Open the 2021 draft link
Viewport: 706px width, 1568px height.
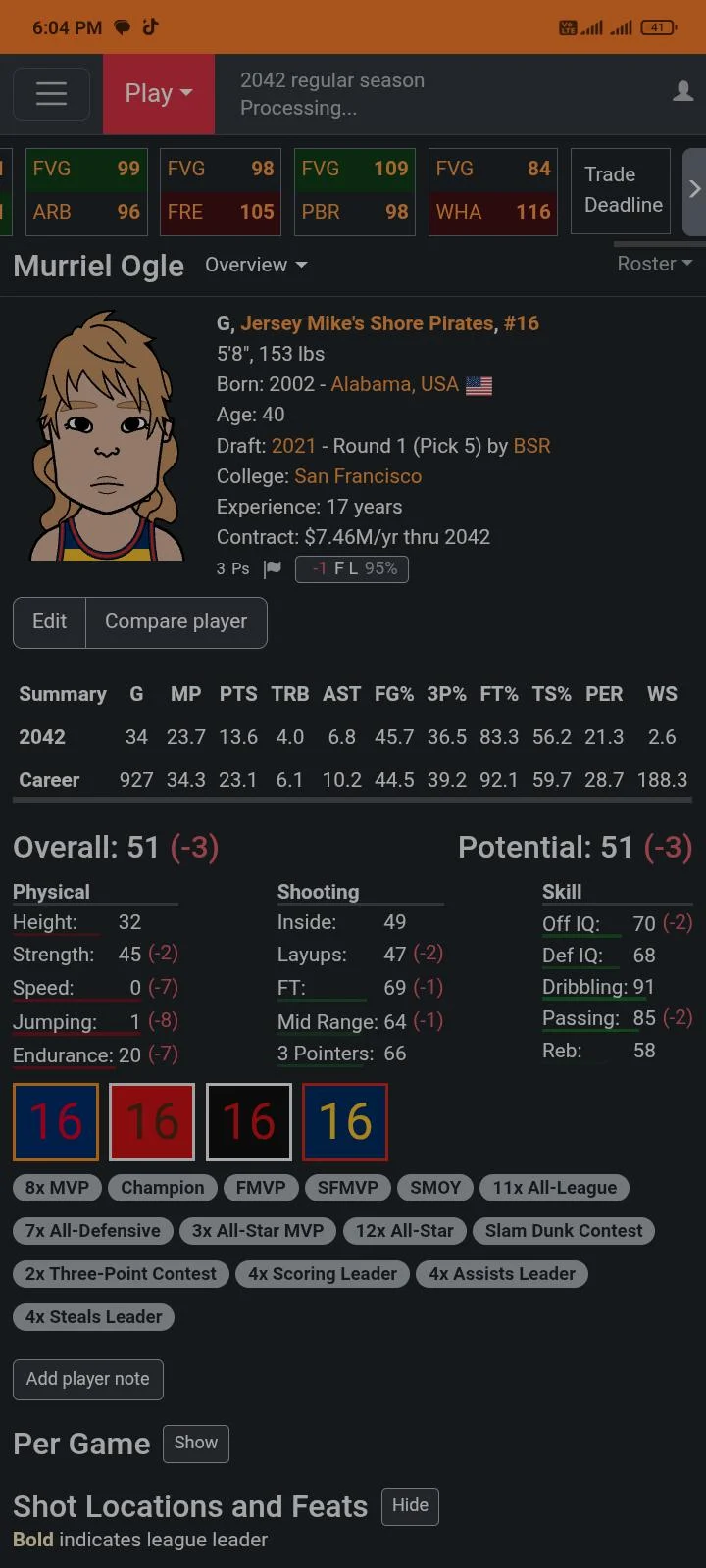coord(293,446)
